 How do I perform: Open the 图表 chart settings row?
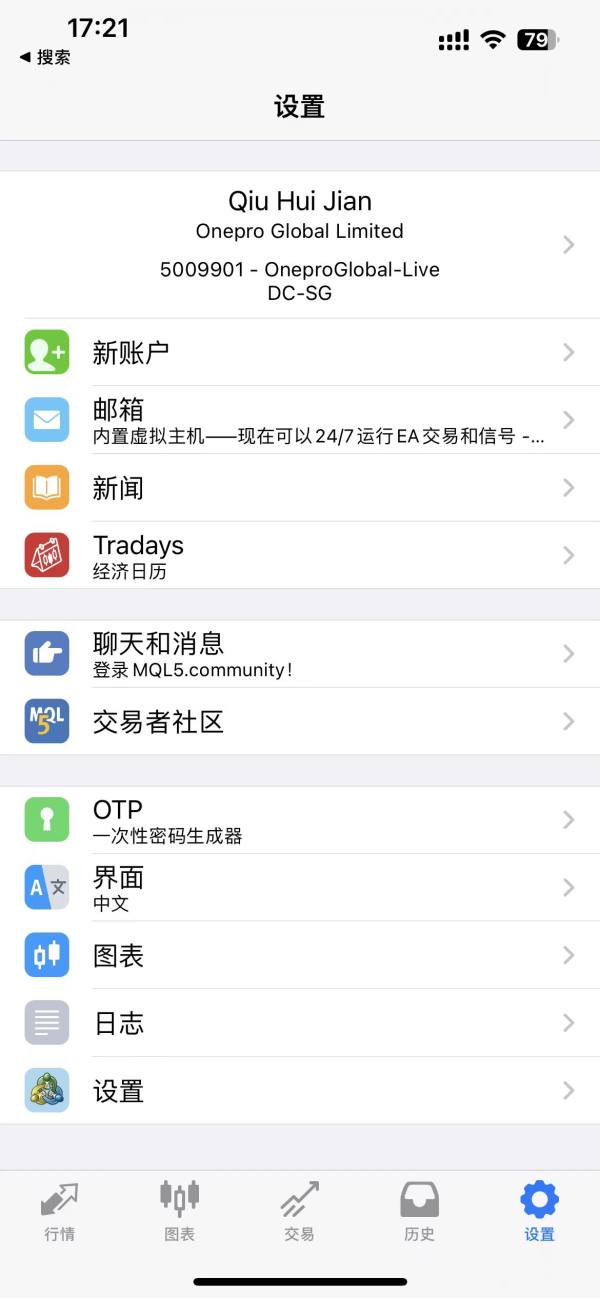click(x=300, y=955)
